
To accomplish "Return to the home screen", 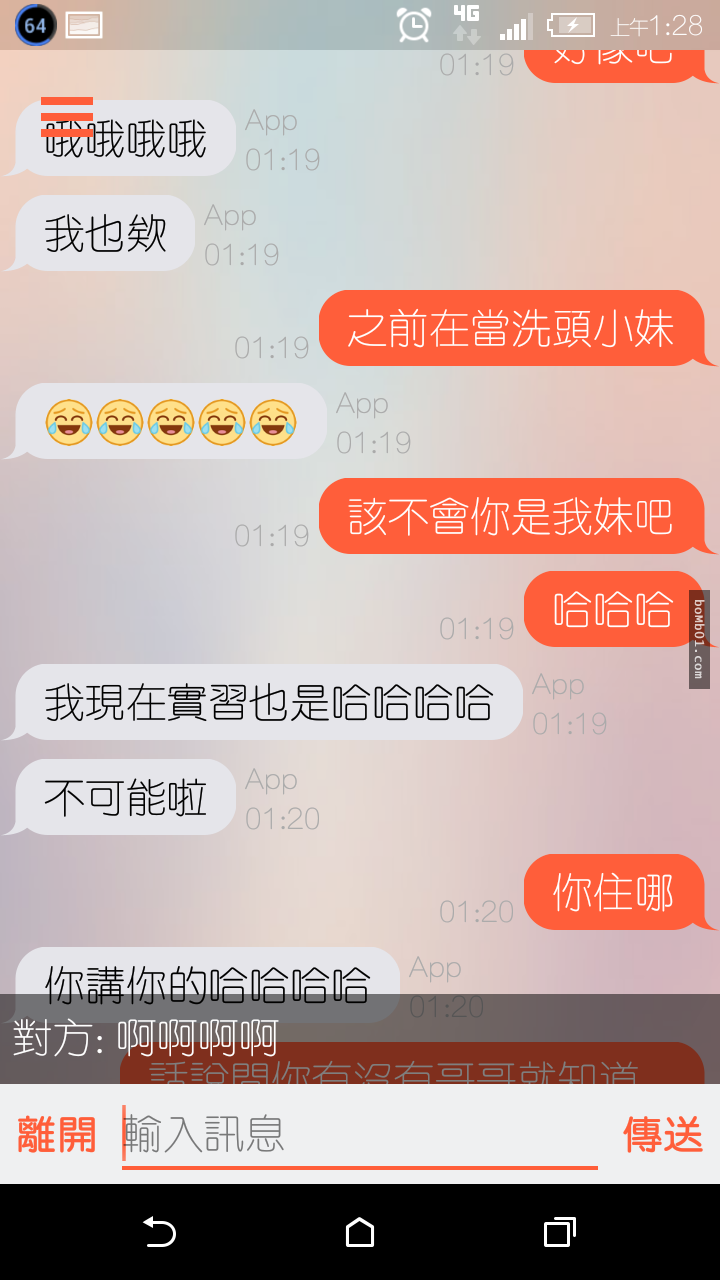I will [x=360, y=1232].
